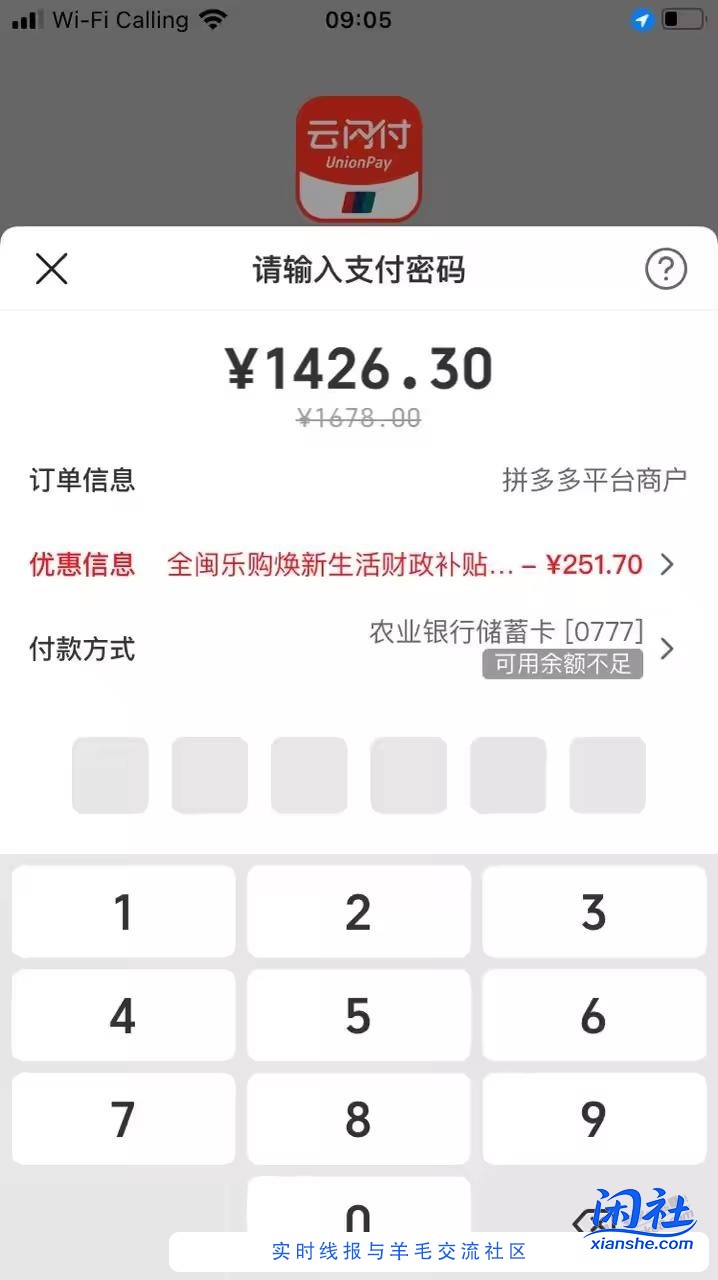Enter digit 3 on the keypad
Screen dimensions: 718x1280
coord(594,912)
